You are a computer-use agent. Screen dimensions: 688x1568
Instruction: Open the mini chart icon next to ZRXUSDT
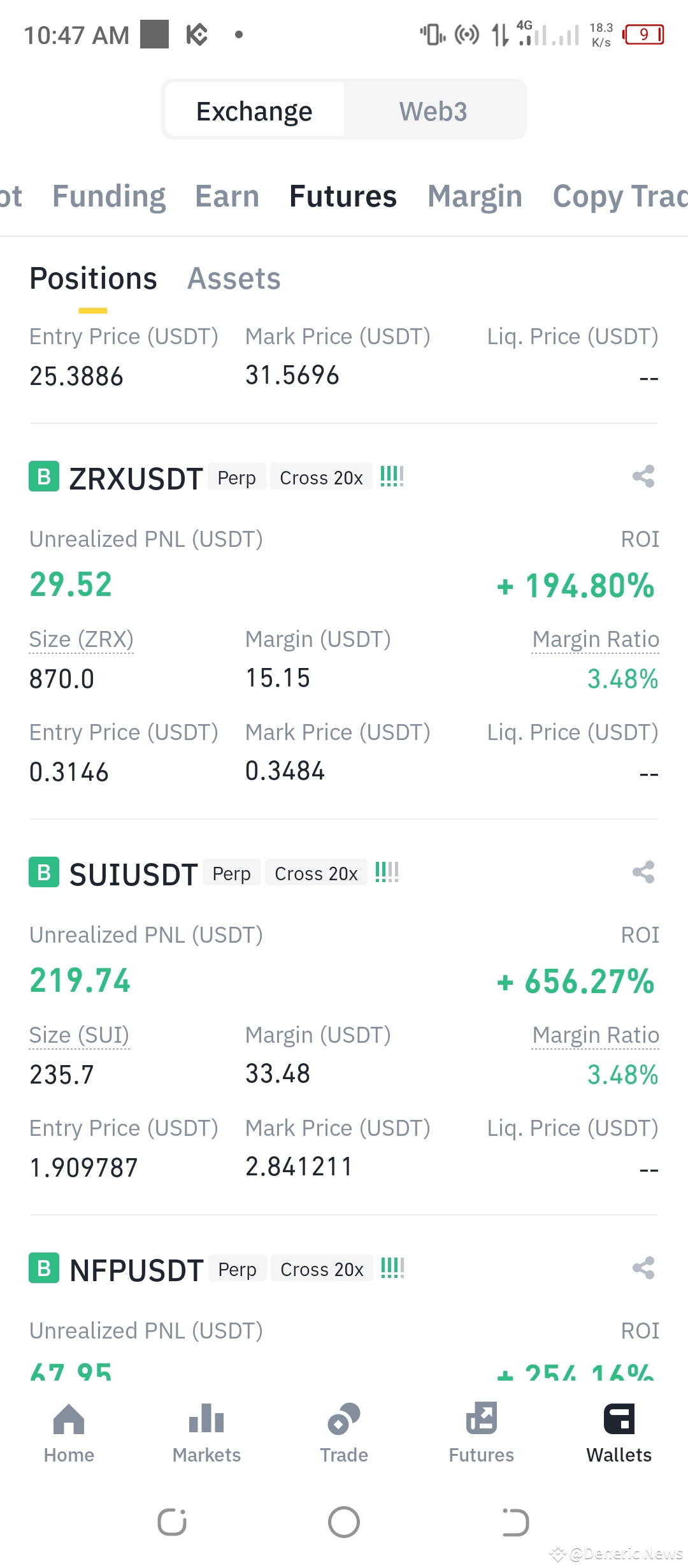[391, 476]
